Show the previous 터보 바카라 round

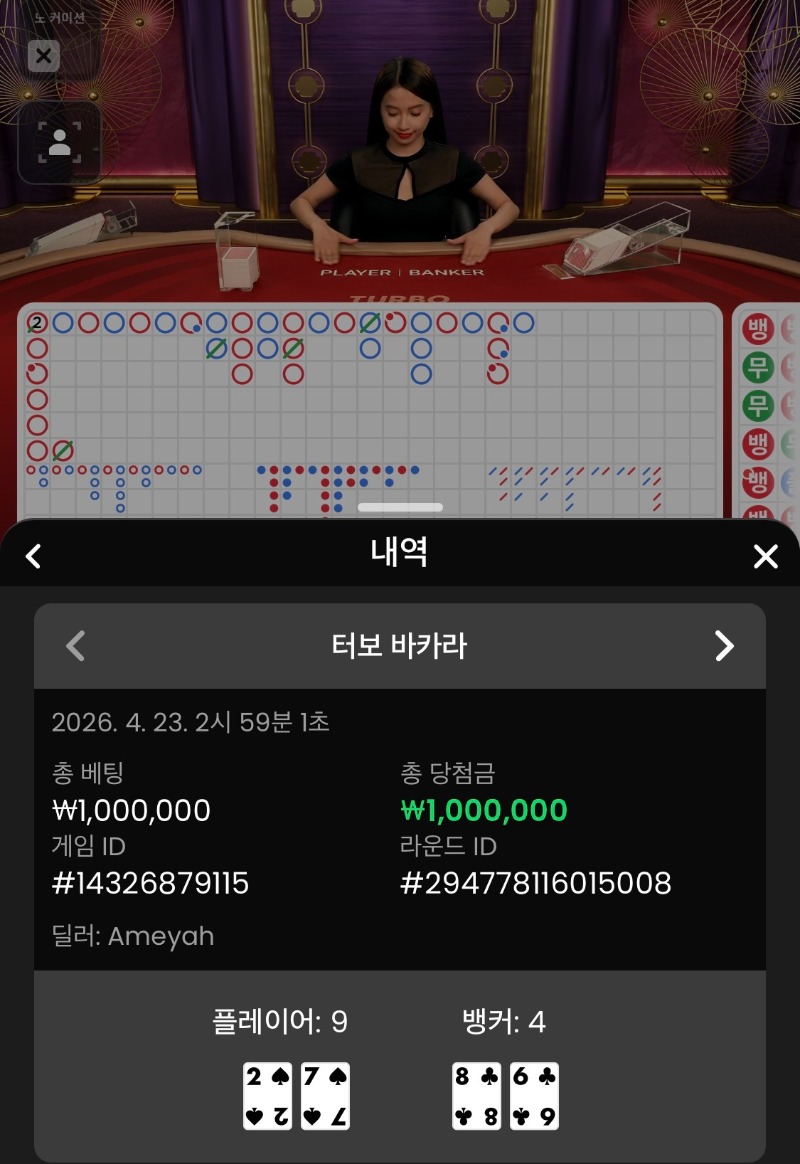coord(75,646)
